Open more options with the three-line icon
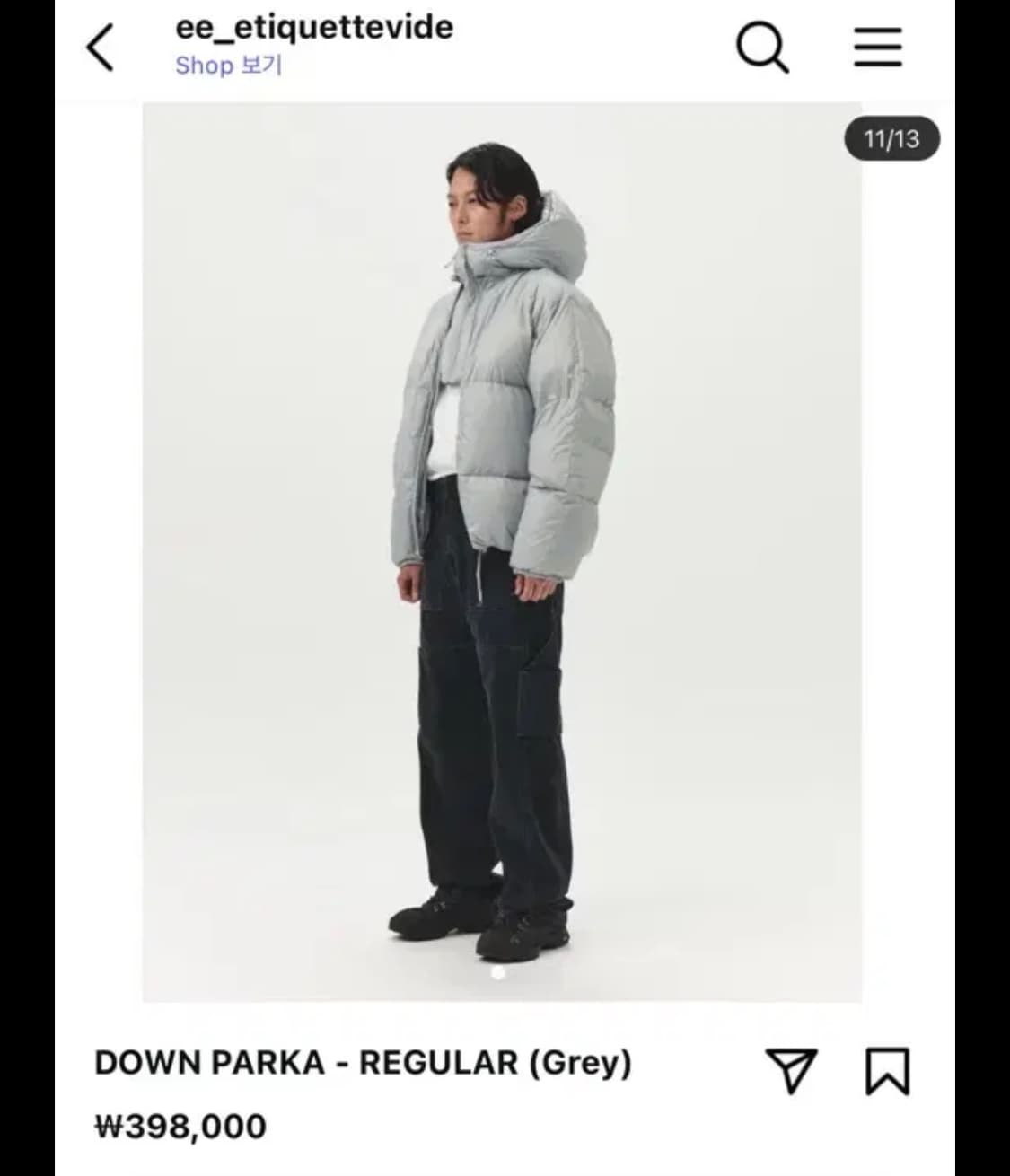1010x1176 pixels. pyautogui.click(x=878, y=47)
